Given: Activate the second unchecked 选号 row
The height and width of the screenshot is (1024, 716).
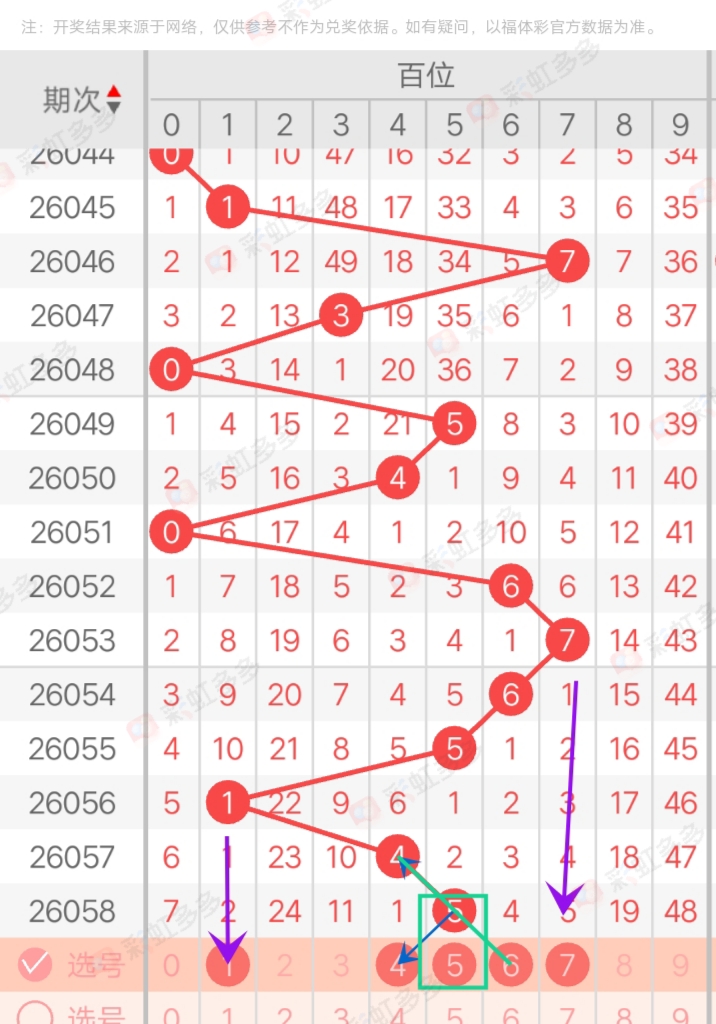Looking at the screenshot, I should click(x=35, y=1014).
